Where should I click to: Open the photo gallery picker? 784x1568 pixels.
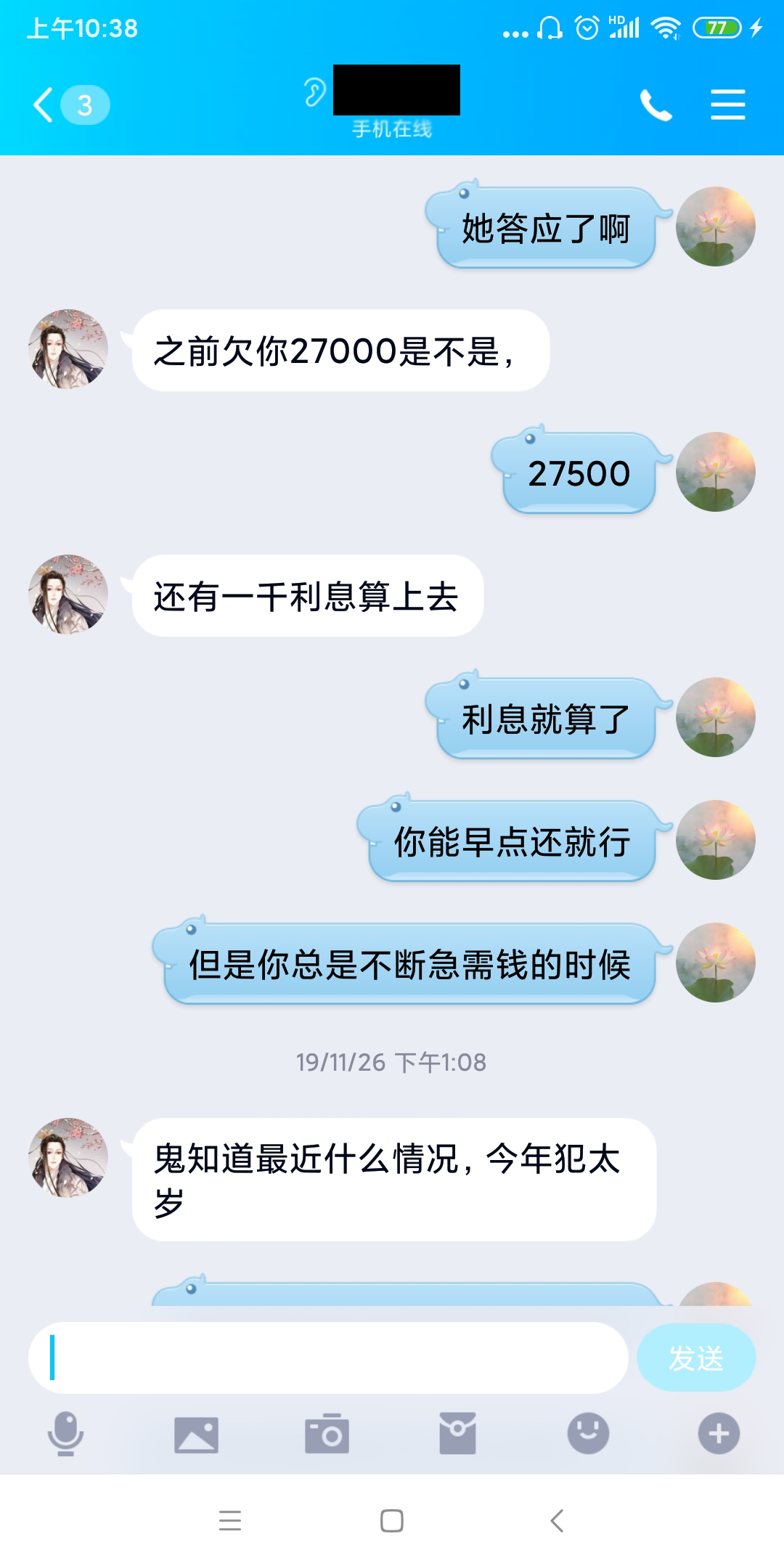coord(196,1434)
